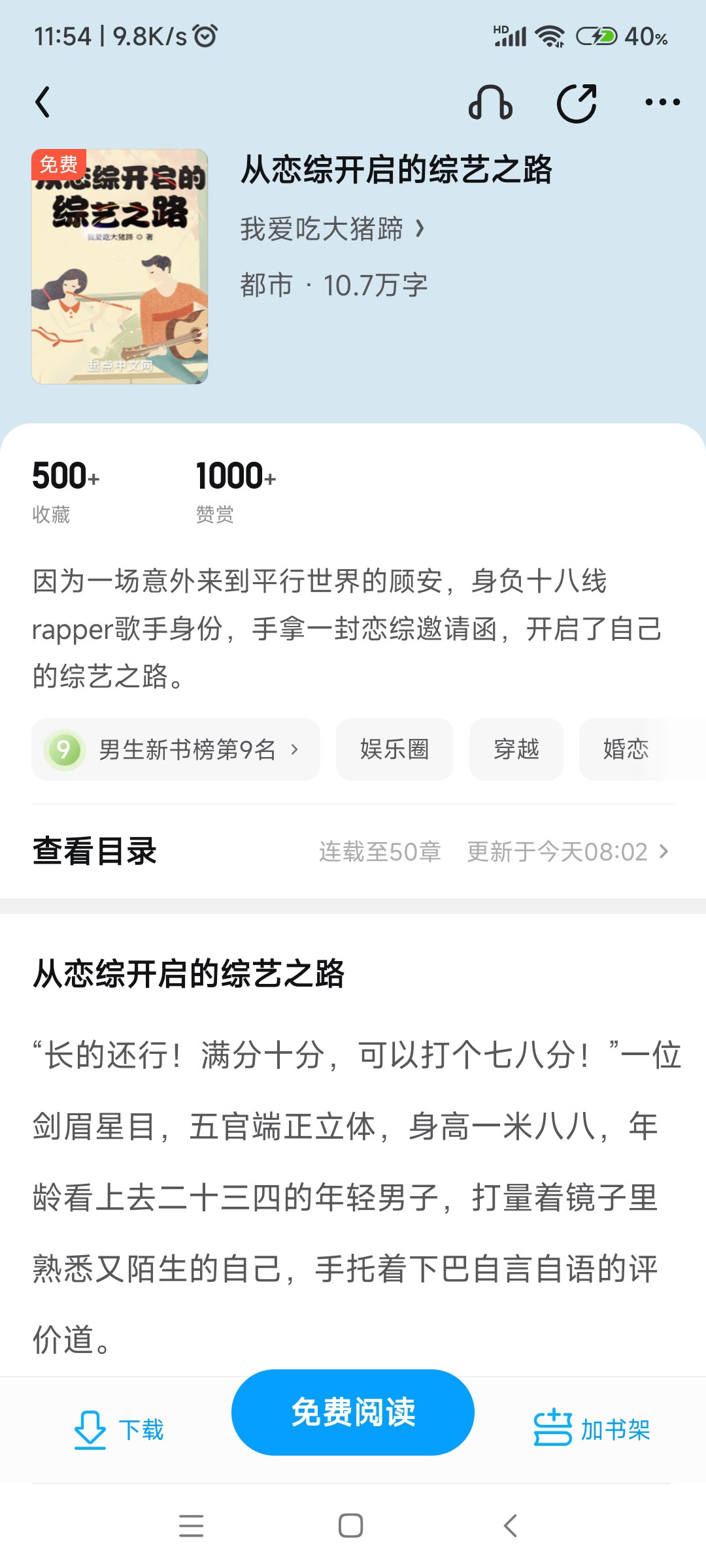The width and height of the screenshot is (706, 1568).
Task: Open the 男生新书榜第9名 ranking chip
Action: tap(175, 749)
